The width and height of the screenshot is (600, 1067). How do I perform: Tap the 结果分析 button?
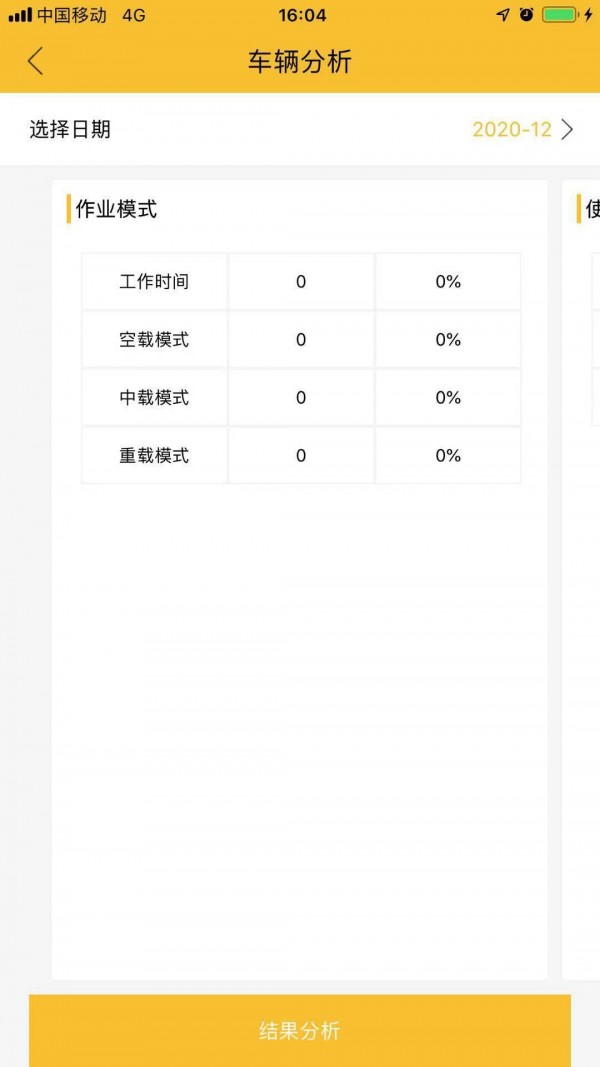tap(299, 1031)
